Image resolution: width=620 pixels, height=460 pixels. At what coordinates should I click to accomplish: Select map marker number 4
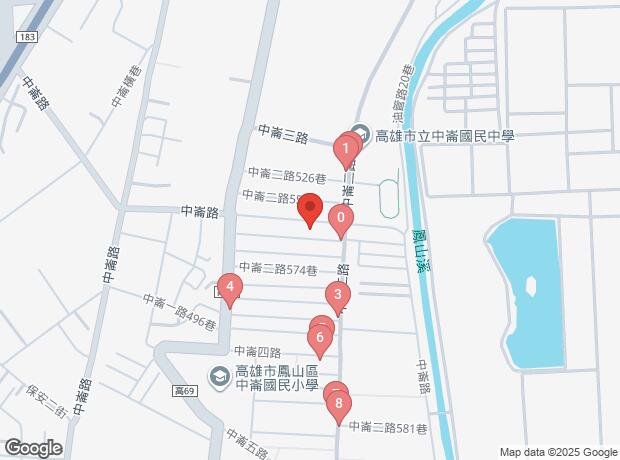230,290
